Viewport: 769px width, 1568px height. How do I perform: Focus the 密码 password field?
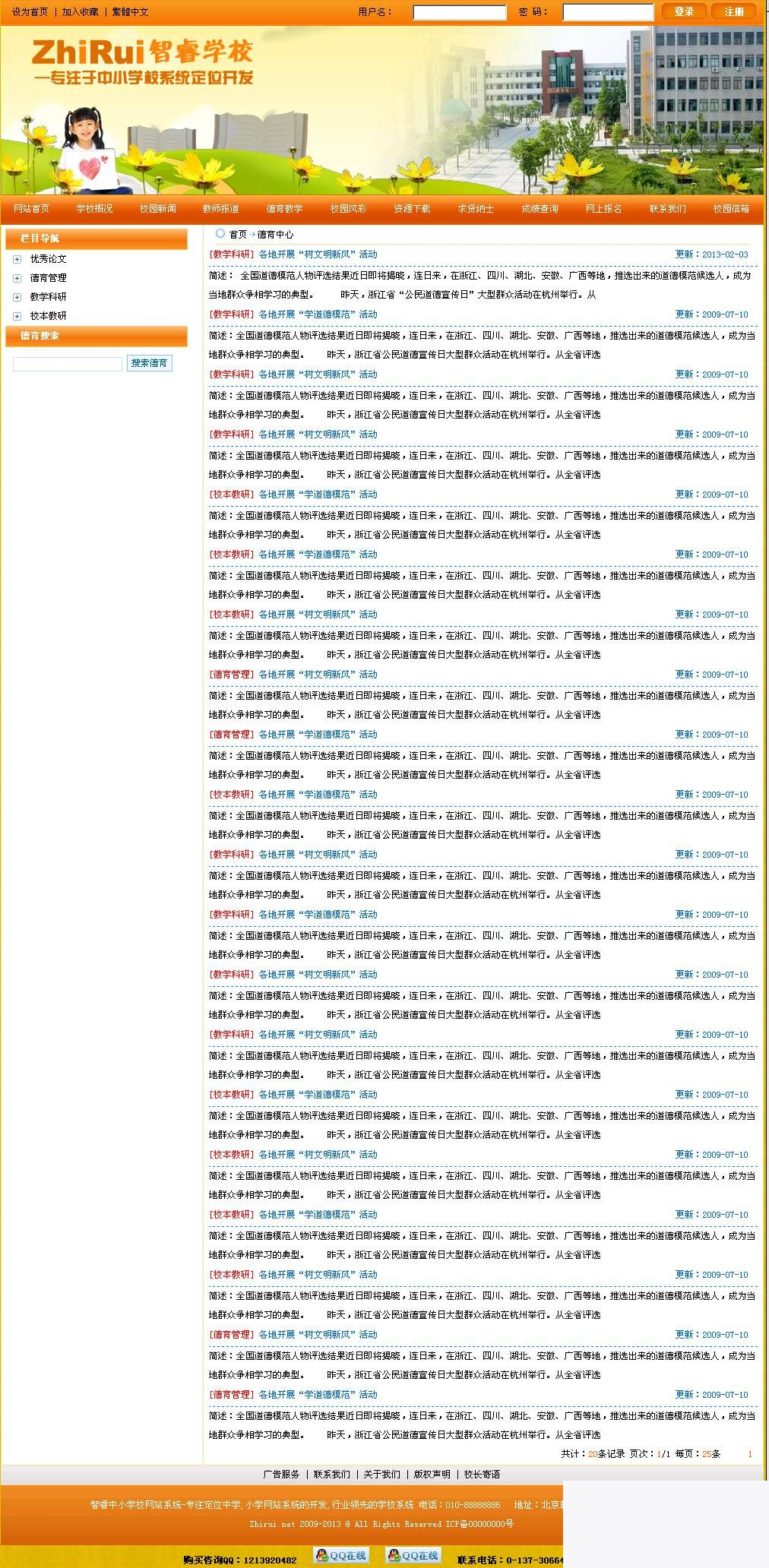coord(607,12)
